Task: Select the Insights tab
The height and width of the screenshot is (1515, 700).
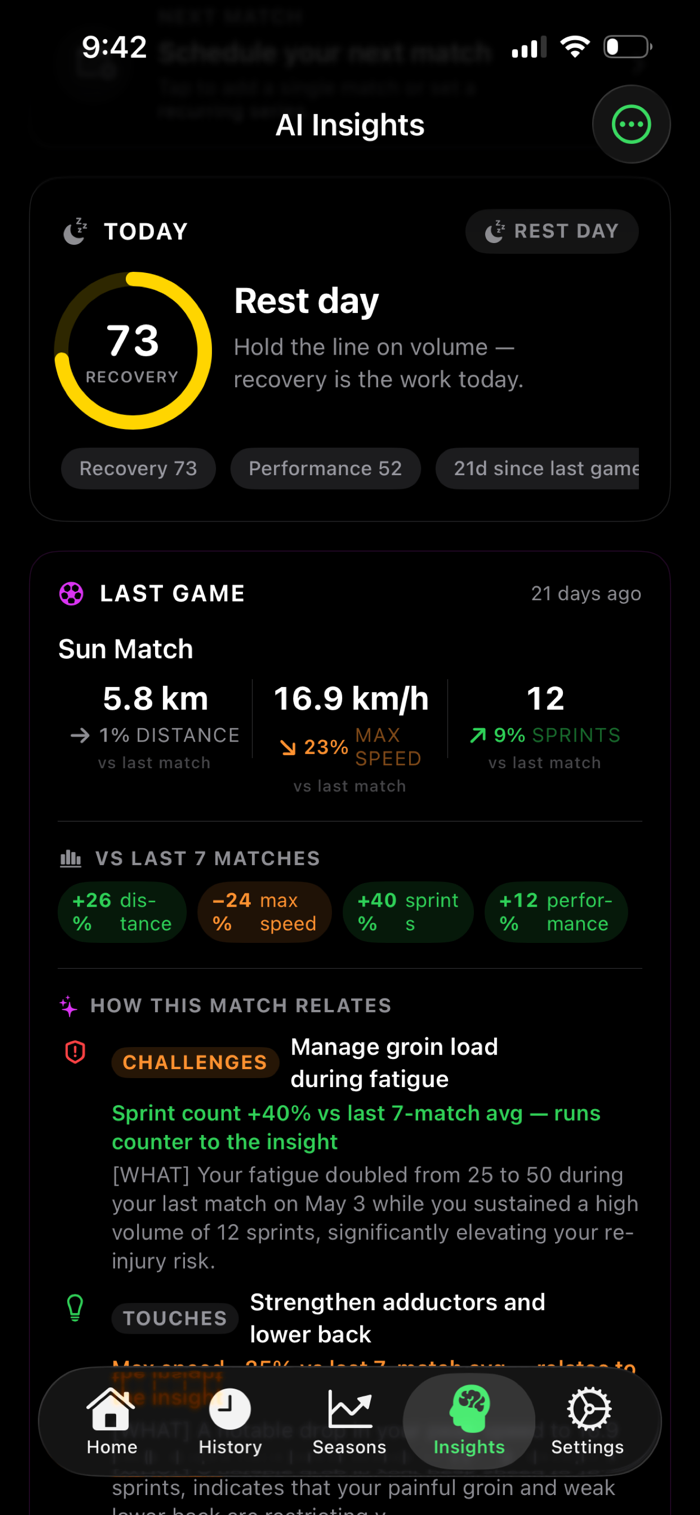Action: [469, 1422]
